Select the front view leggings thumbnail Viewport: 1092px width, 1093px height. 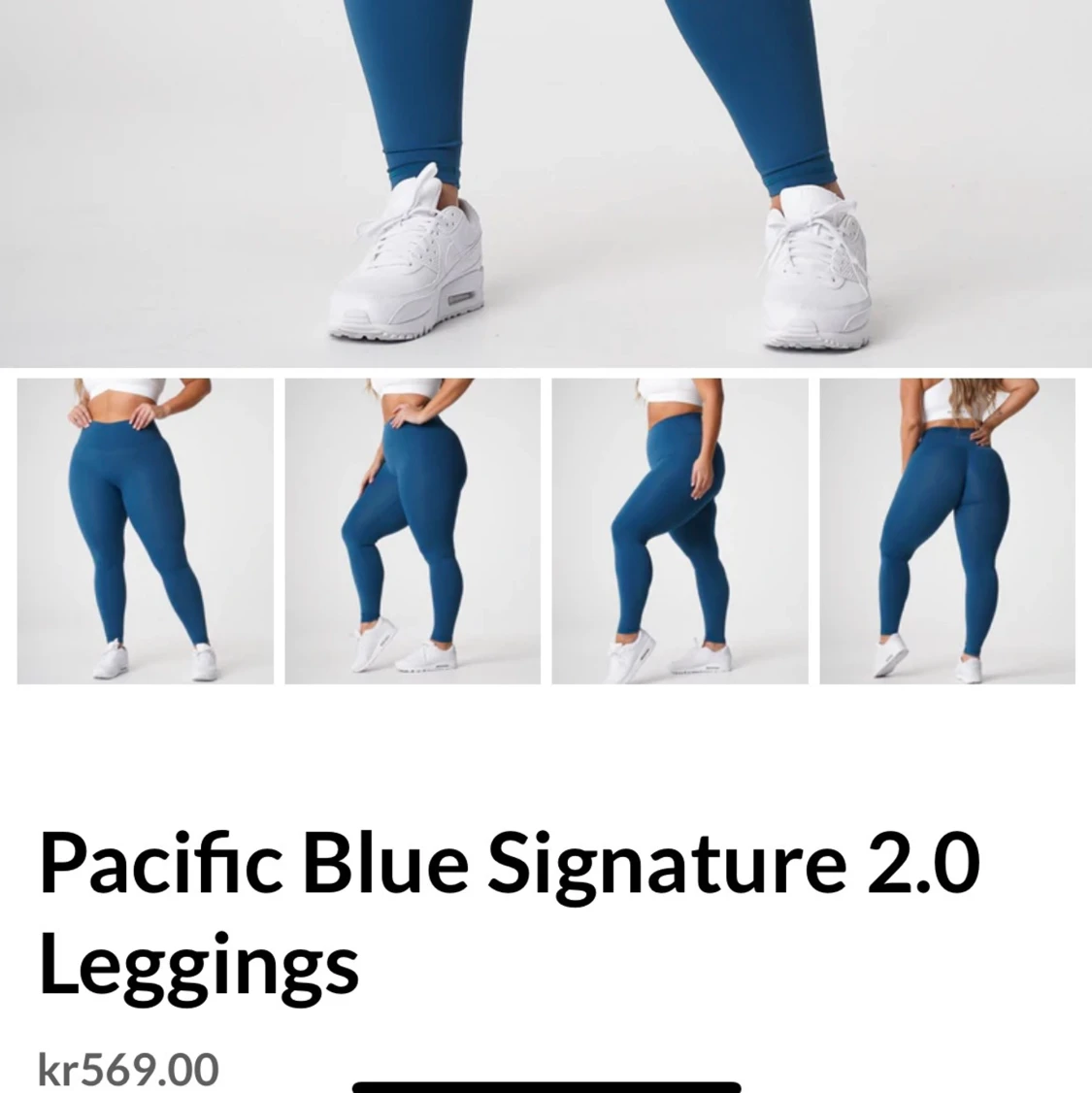tap(145, 531)
